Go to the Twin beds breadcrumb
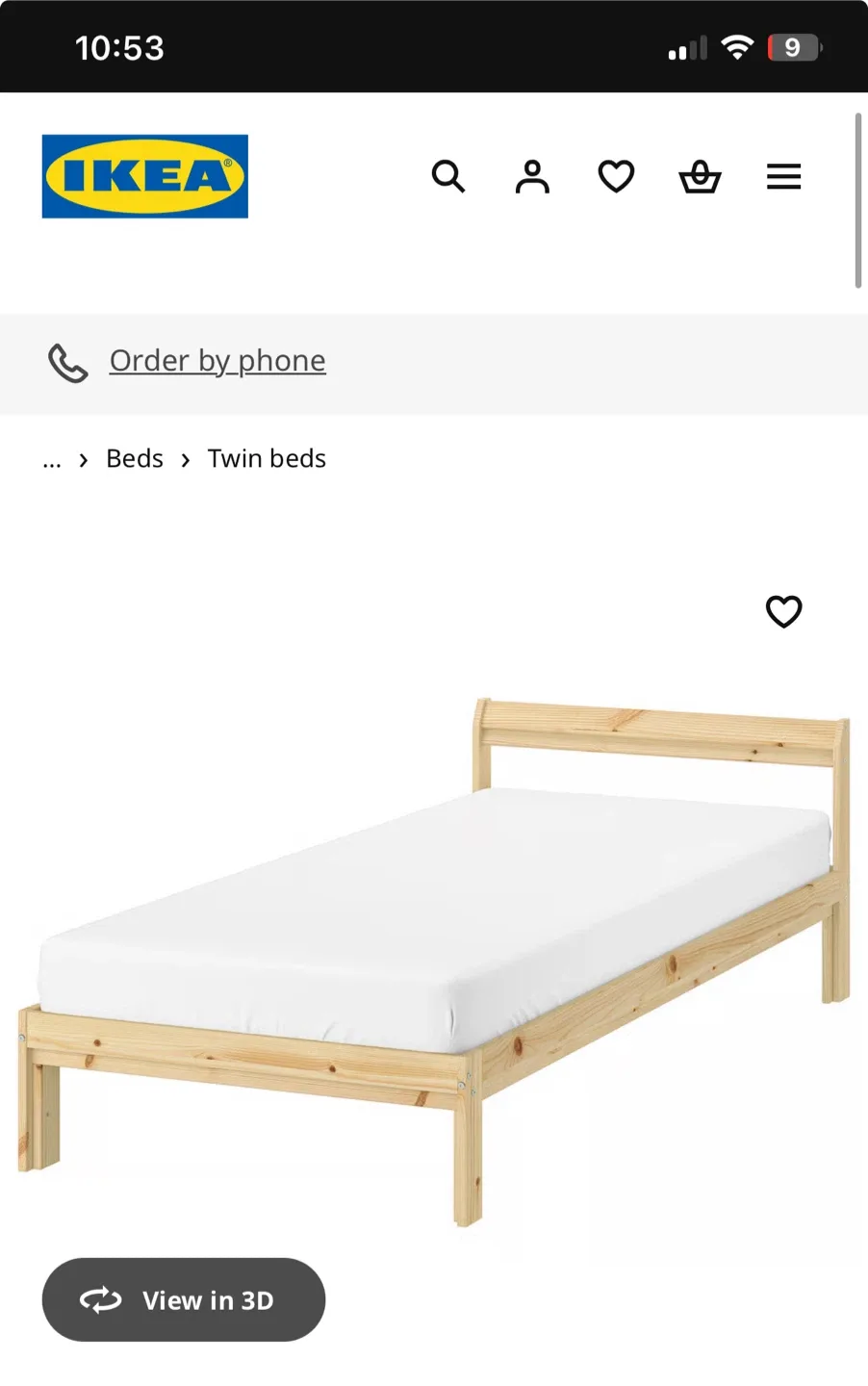This screenshot has height=1386, width=868. (x=267, y=459)
